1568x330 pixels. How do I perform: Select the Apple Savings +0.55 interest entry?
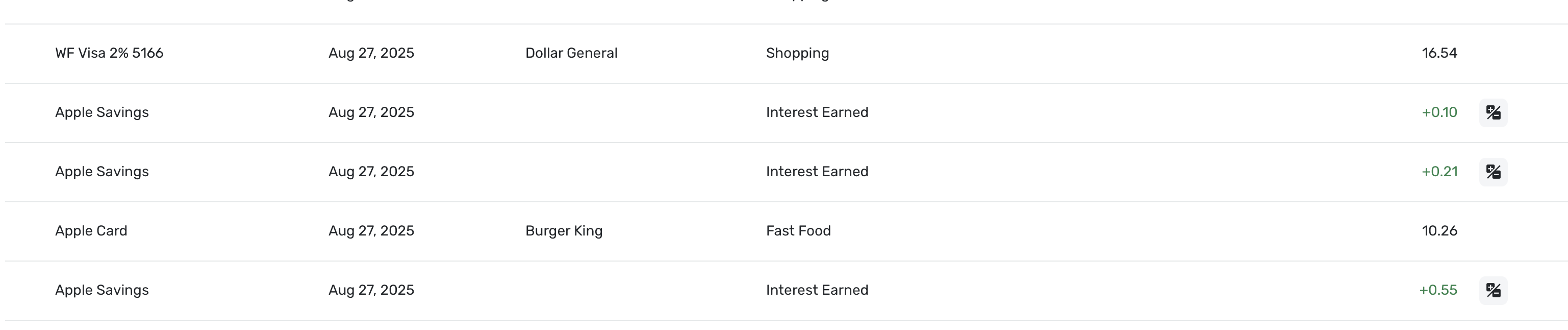pyautogui.click(x=817, y=290)
